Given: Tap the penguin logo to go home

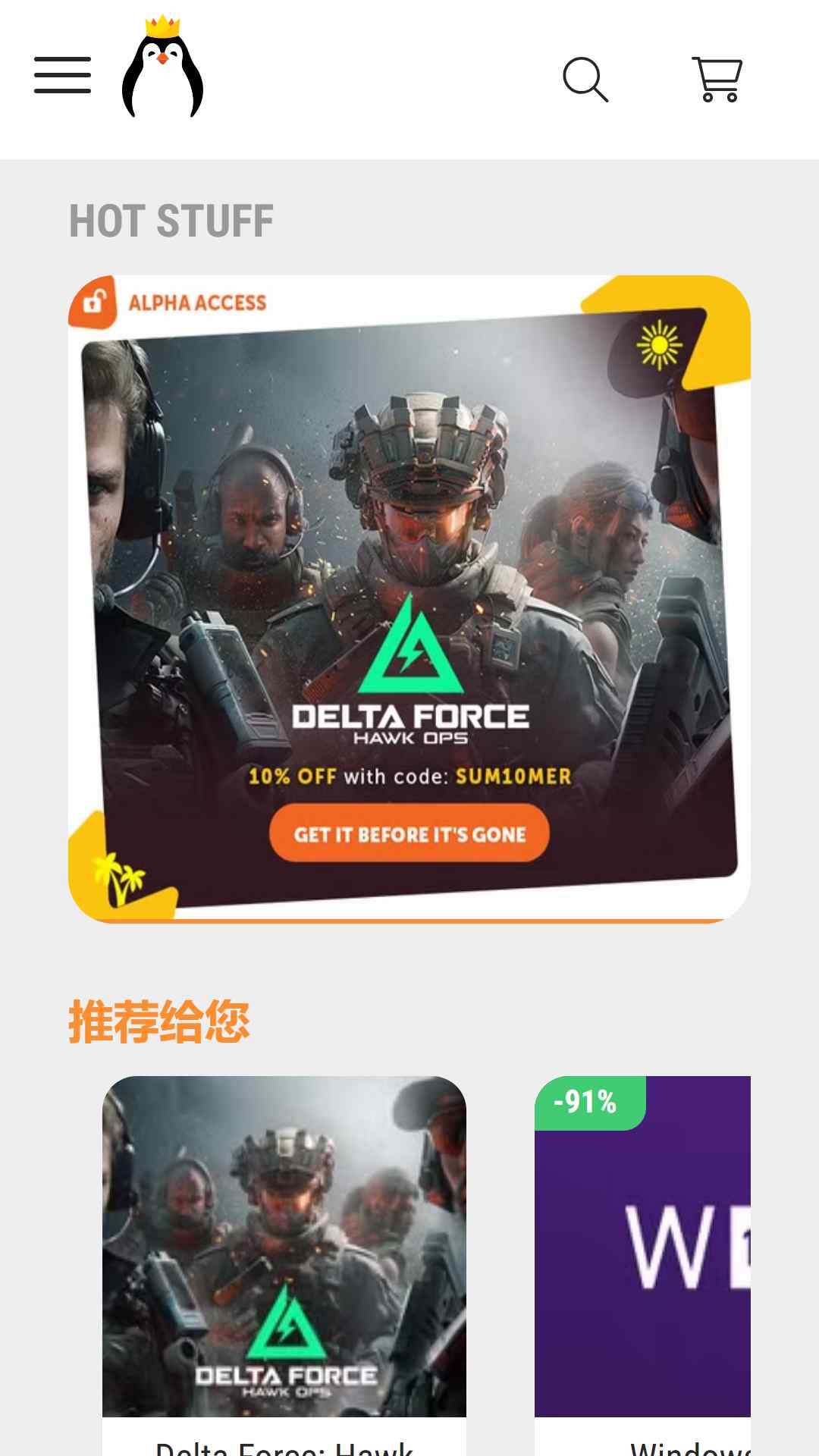Looking at the screenshot, I should tap(163, 66).
